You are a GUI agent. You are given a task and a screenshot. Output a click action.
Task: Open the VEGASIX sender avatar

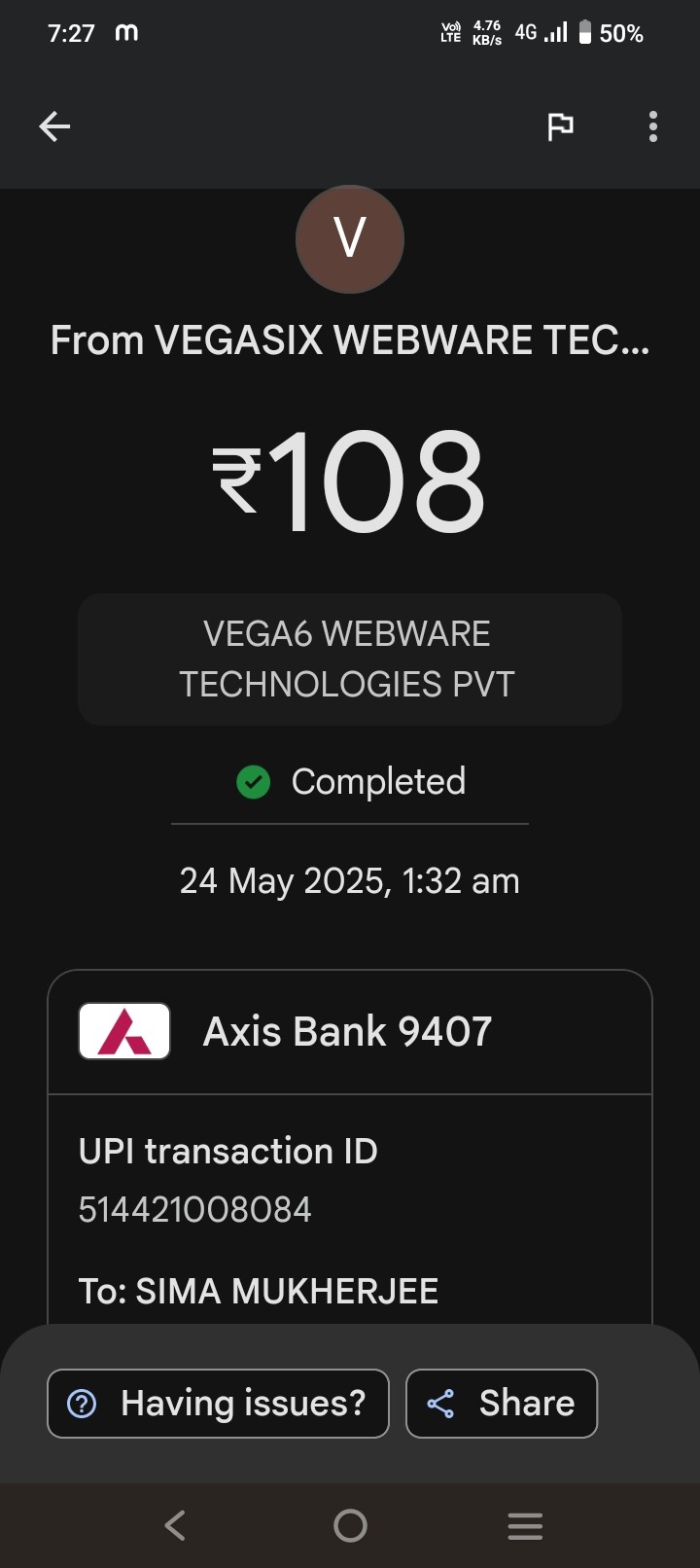tap(350, 239)
